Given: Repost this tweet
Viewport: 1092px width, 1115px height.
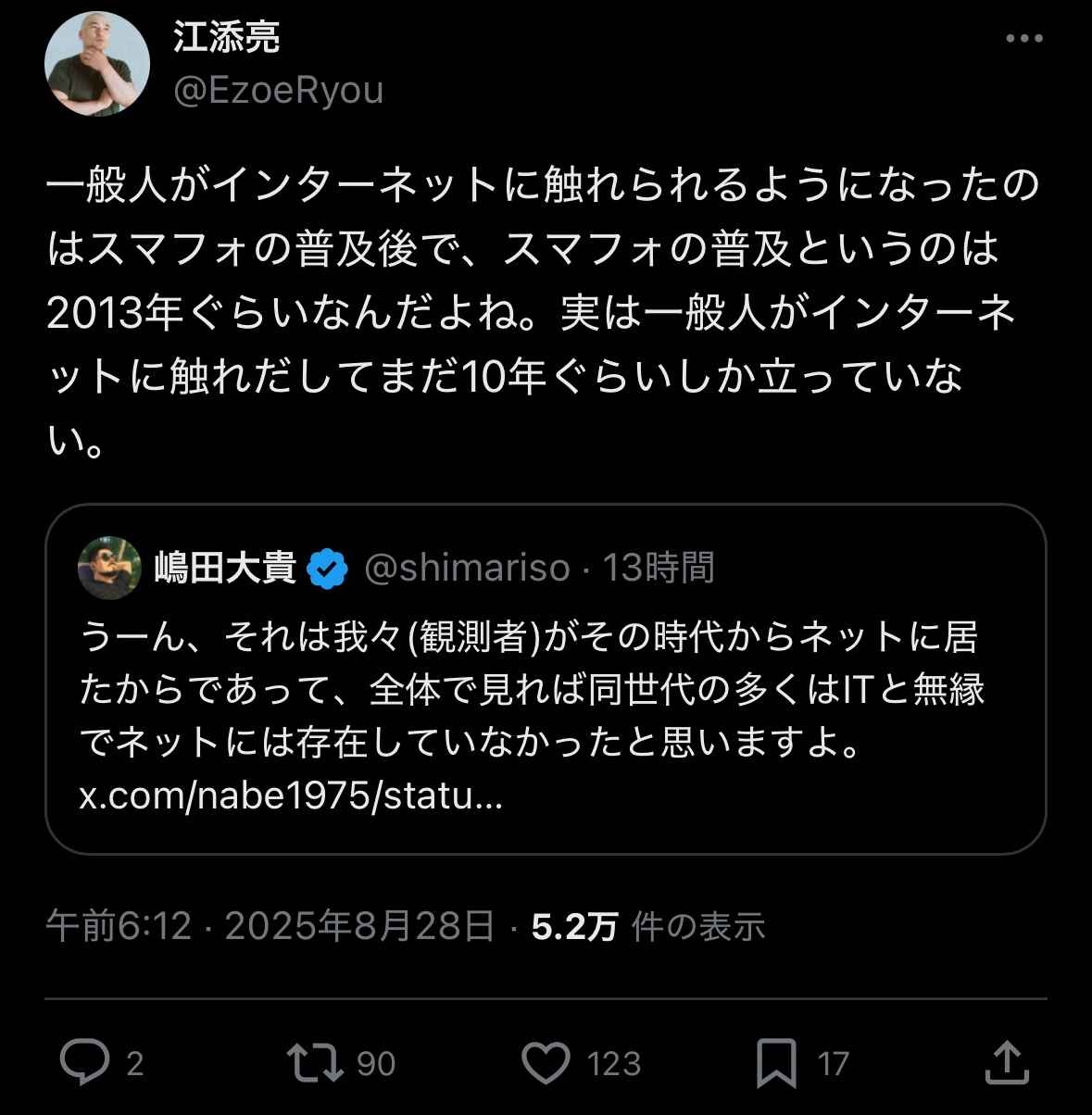Looking at the screenshot, I should [x=315, y=1062].
